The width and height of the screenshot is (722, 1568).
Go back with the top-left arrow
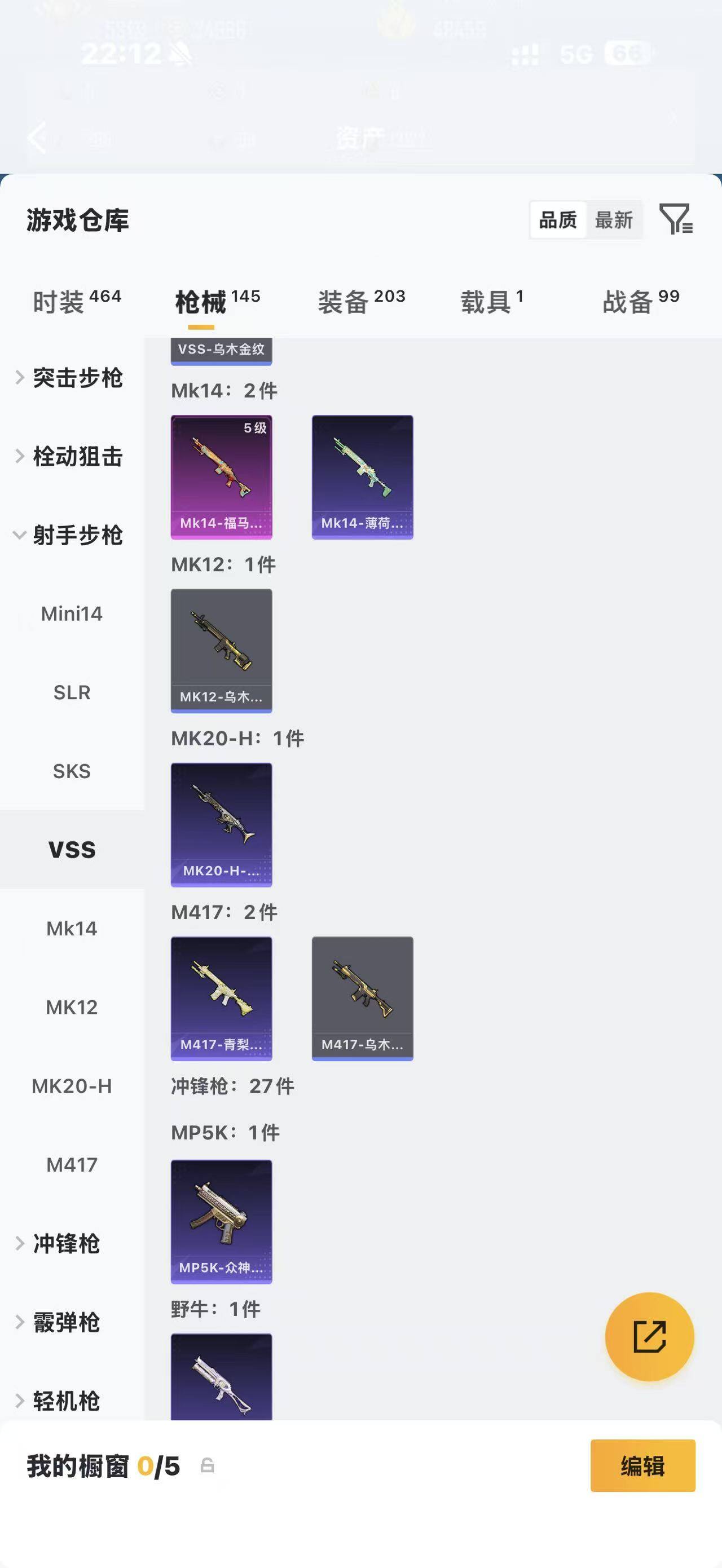37,138
